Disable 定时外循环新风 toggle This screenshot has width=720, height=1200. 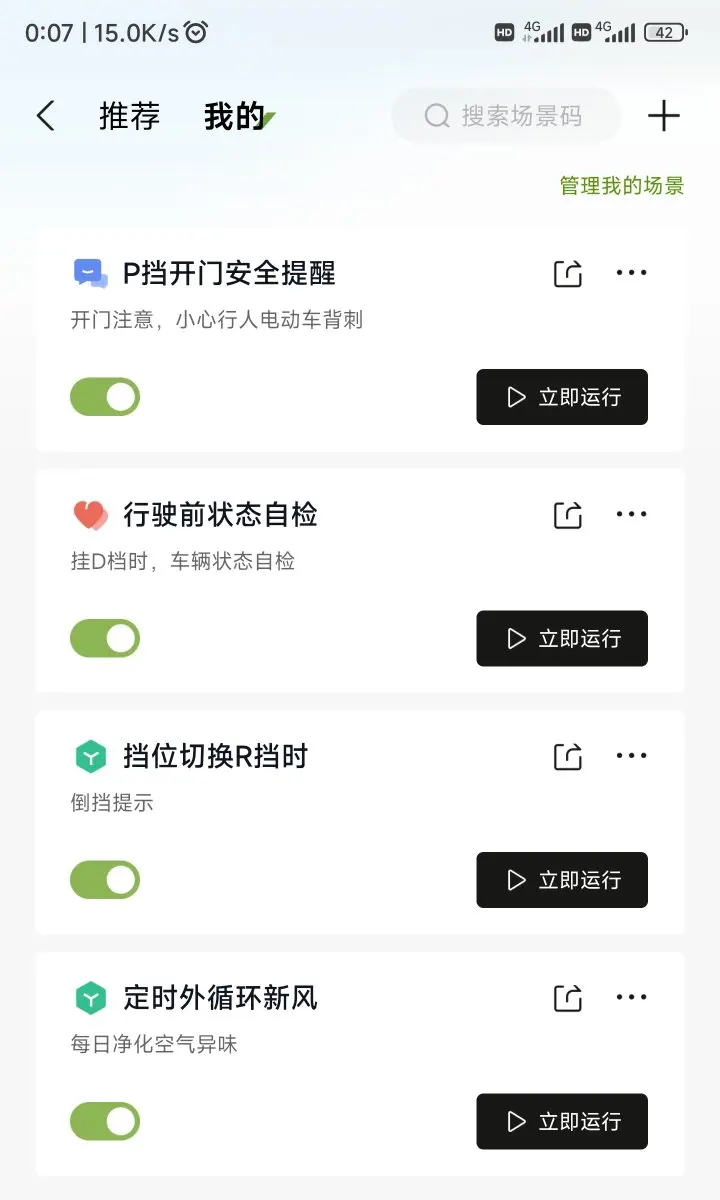[105, 1121]
